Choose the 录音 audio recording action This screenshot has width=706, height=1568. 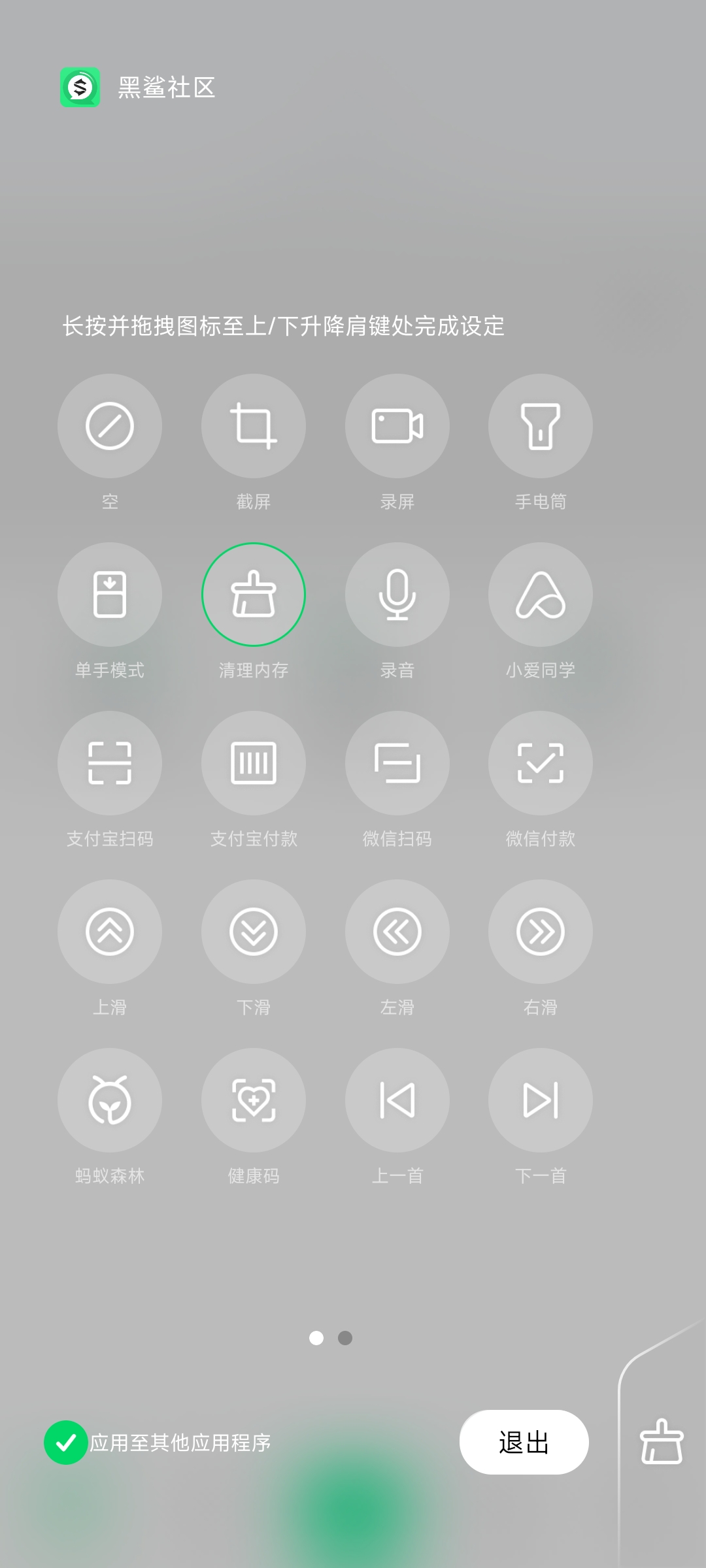pyautogui.click(x=397, y=595)
